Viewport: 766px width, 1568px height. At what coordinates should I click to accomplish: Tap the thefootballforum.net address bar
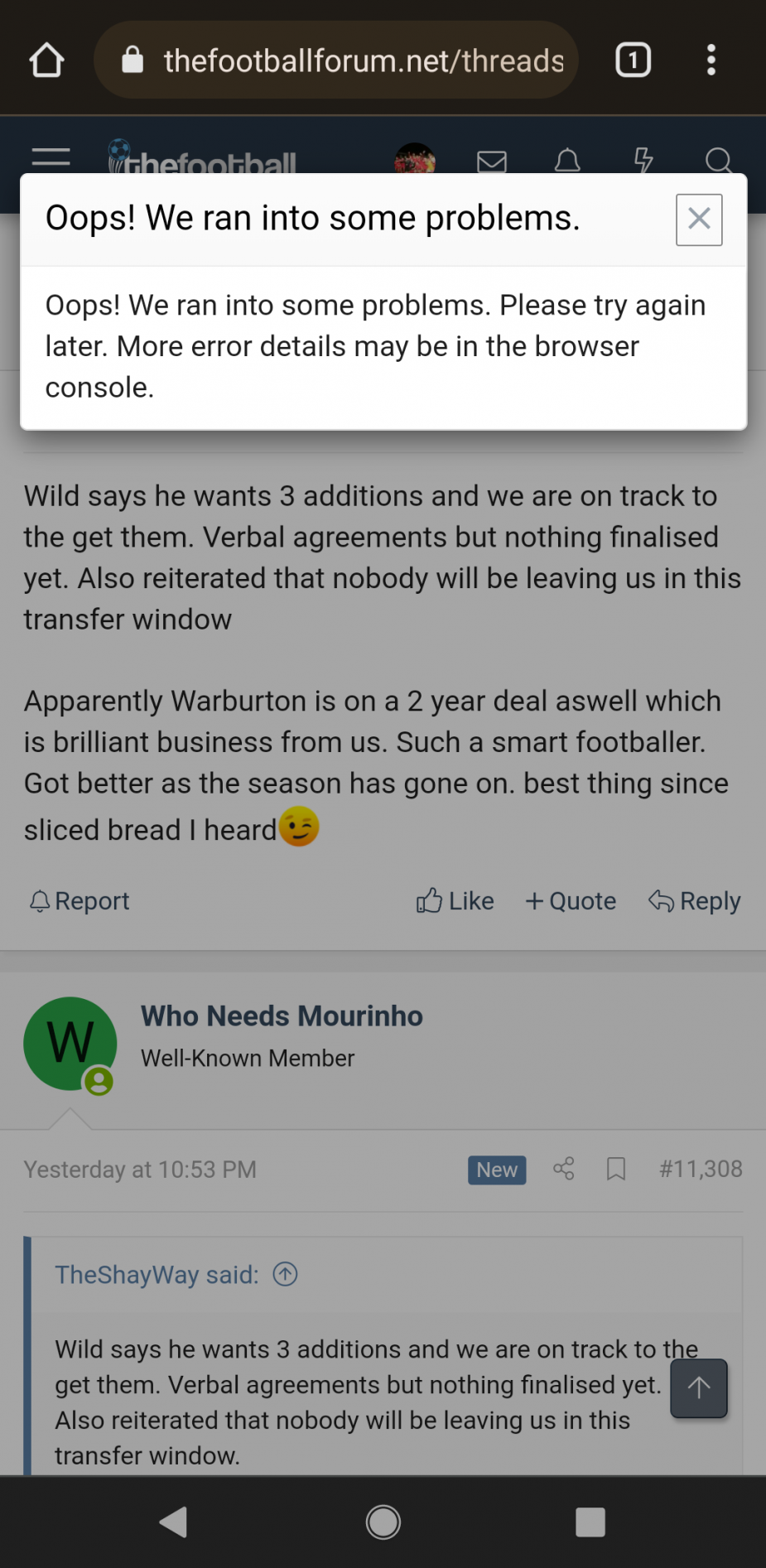pos(348,60)
